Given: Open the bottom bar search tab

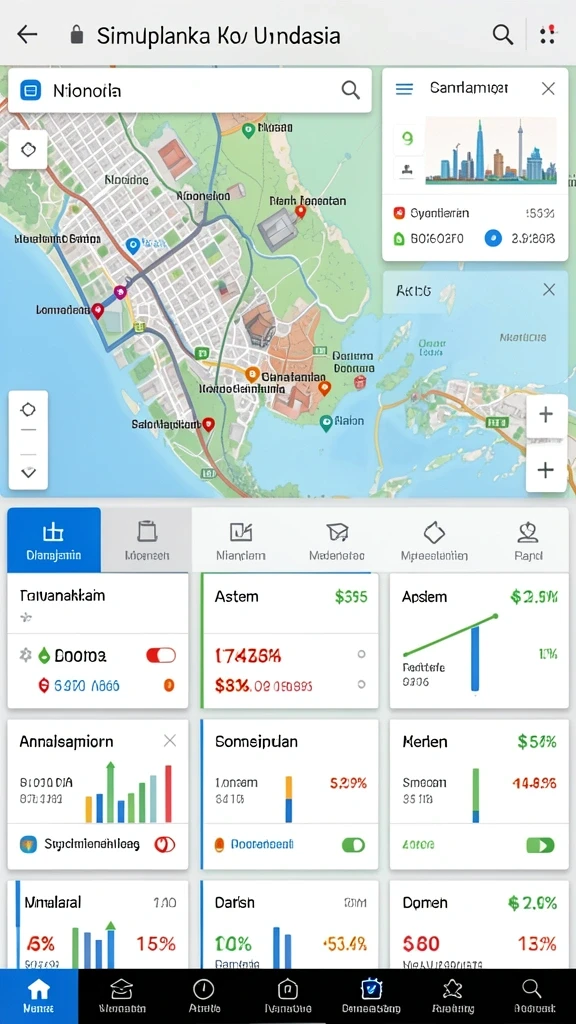Looking at the screenshot, I should coord(531,996).
